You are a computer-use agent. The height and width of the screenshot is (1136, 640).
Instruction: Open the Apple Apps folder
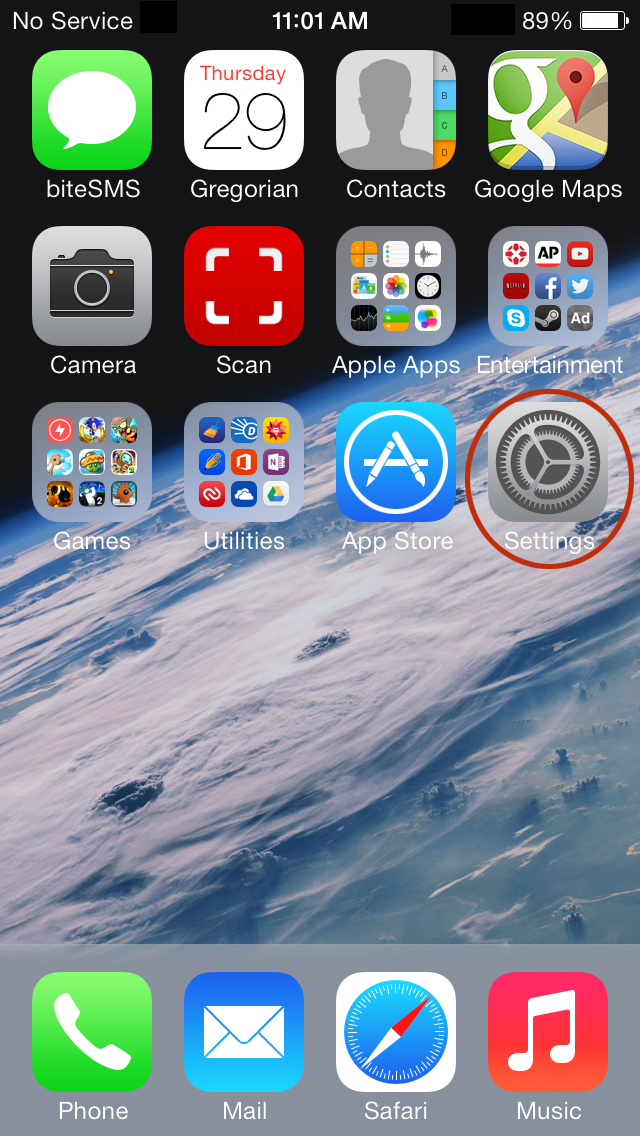pos(396,286)
